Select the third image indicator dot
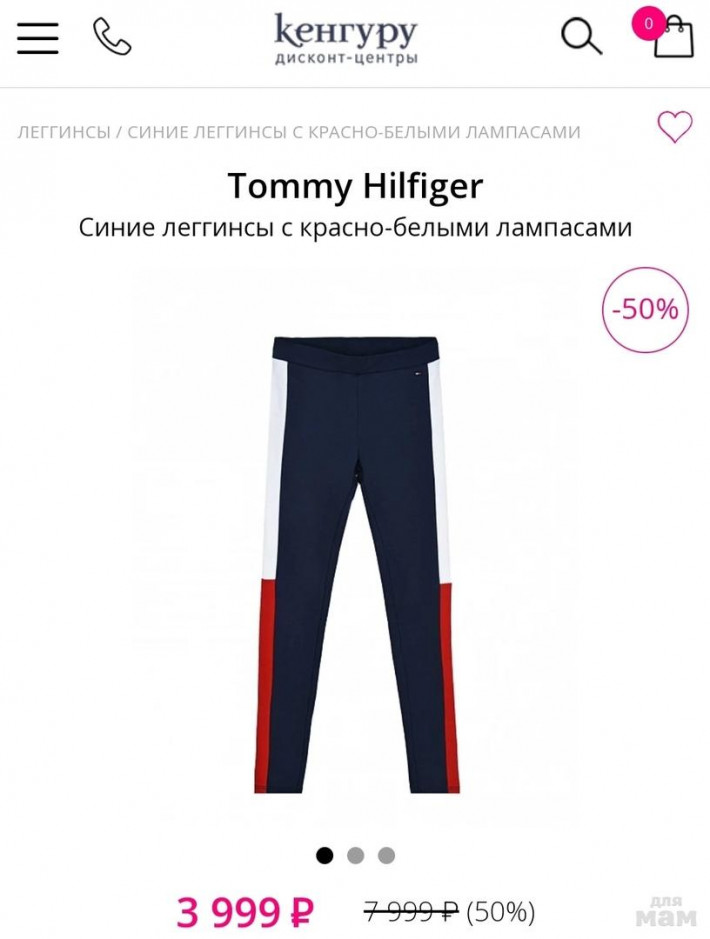The image size is (710, 939). 386,855
